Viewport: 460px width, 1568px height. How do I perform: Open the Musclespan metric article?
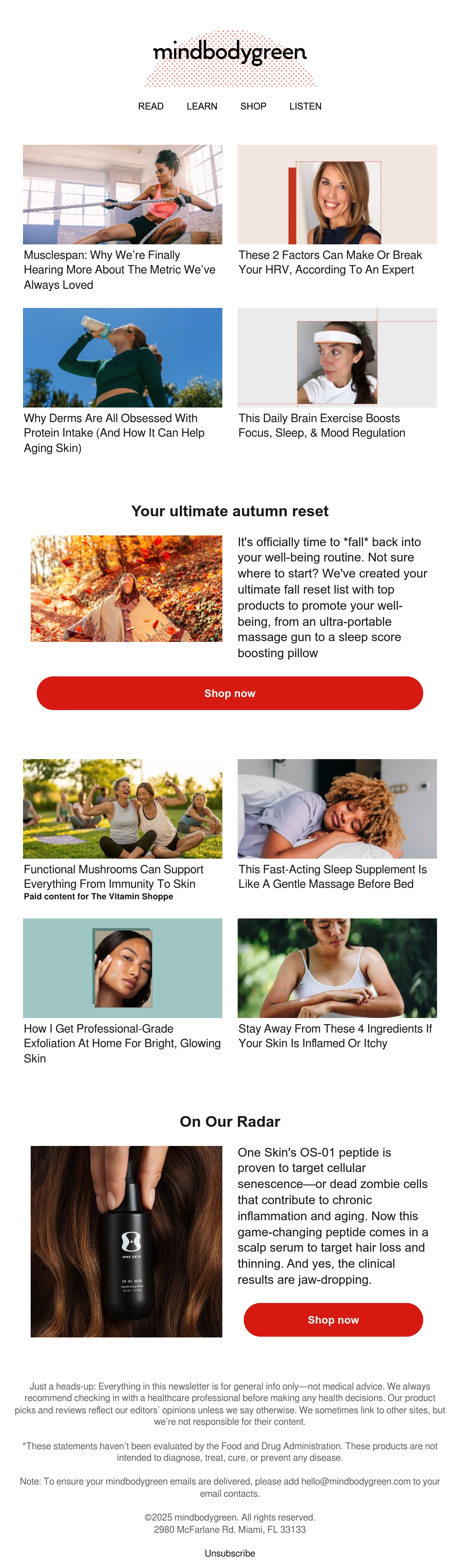(120, 270)
